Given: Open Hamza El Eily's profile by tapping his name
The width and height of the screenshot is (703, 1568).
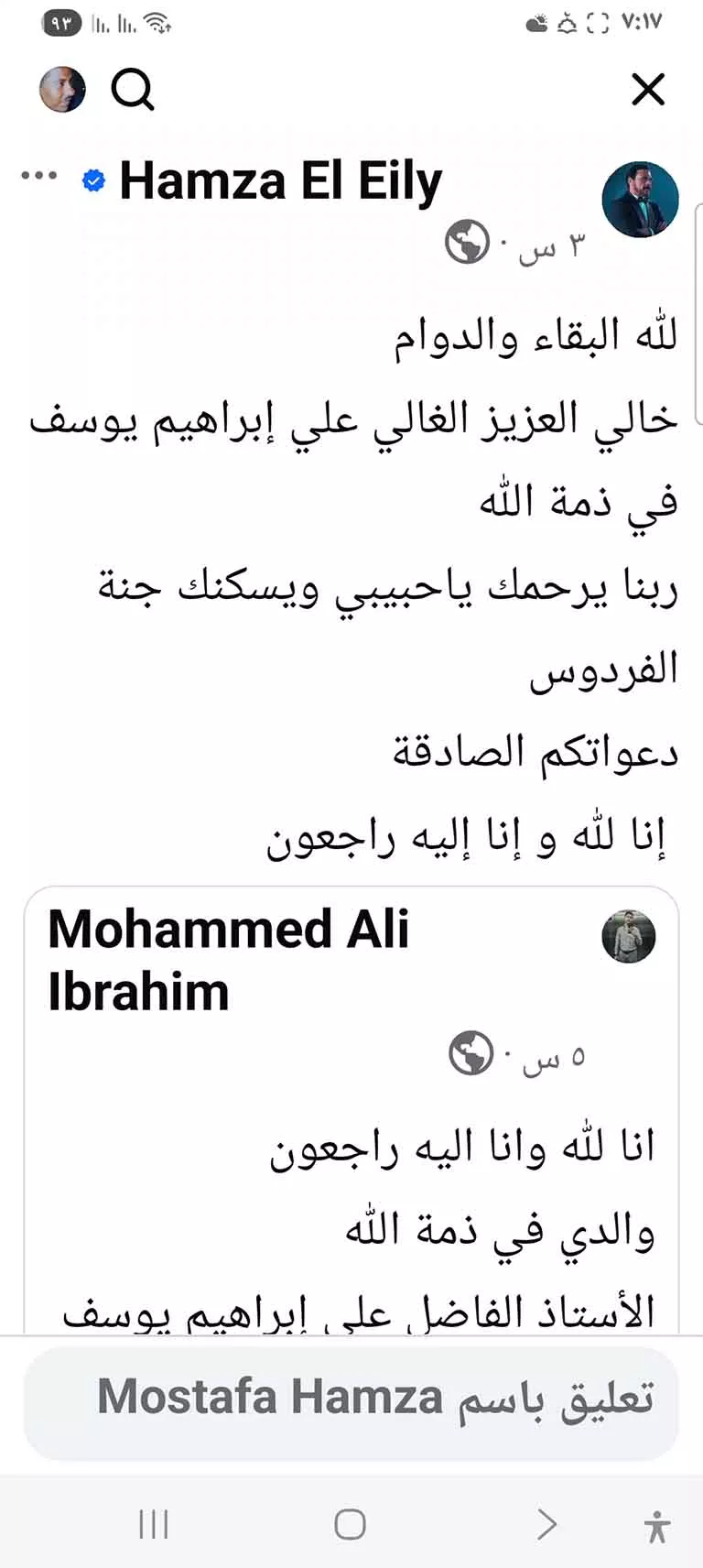Looking at the screenshot, I should tap(281, 180).
